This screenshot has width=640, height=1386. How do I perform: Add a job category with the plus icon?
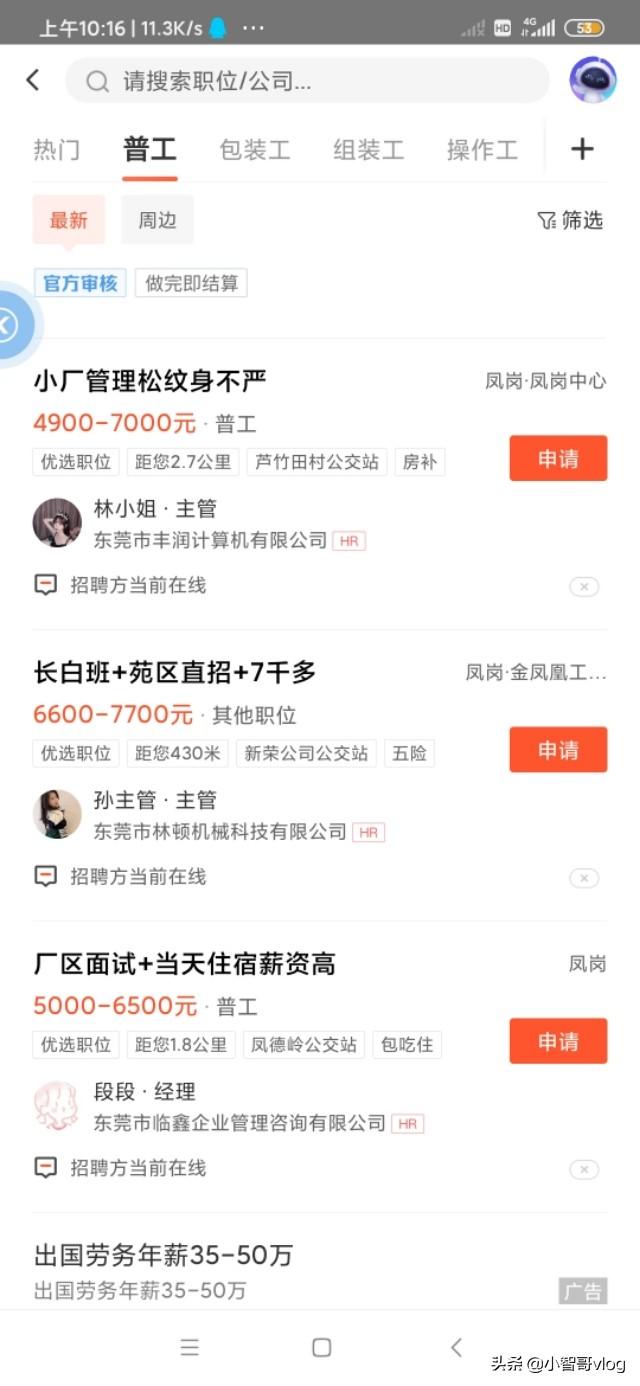click(582, 149)
